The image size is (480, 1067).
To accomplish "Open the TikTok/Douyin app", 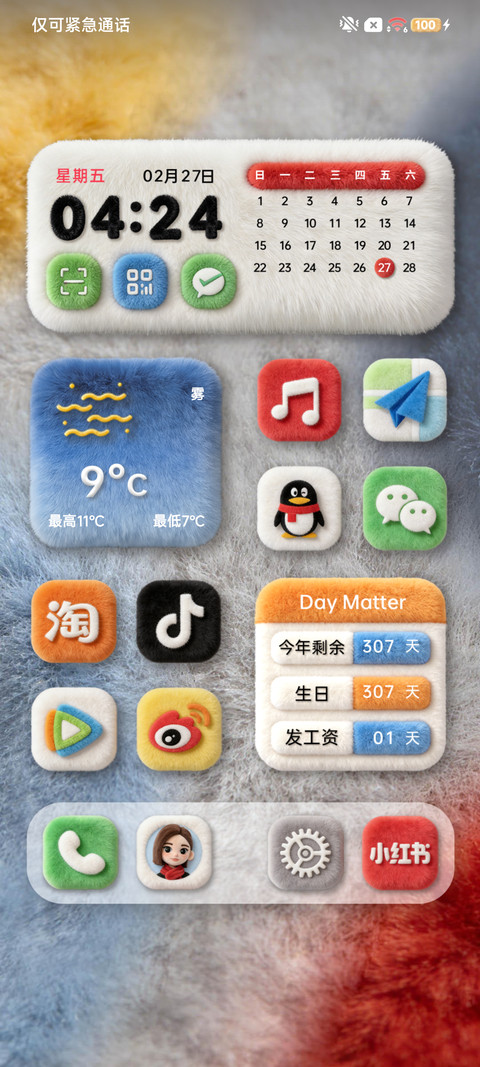I will pyautogui.click(x=178, y=621).
